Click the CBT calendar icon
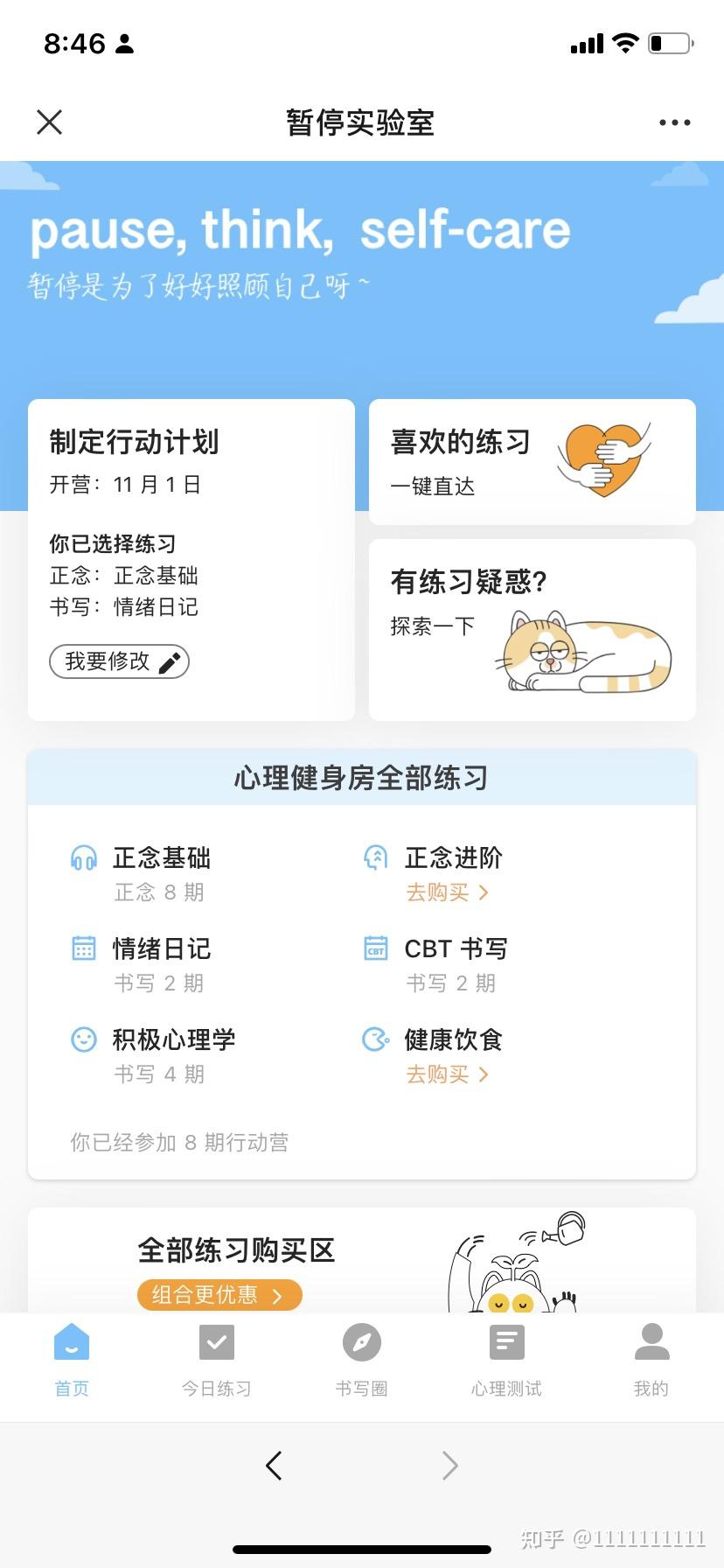The height and width of the screenshot is (1568, 724). pyautogui.click(x=374, y=948)
